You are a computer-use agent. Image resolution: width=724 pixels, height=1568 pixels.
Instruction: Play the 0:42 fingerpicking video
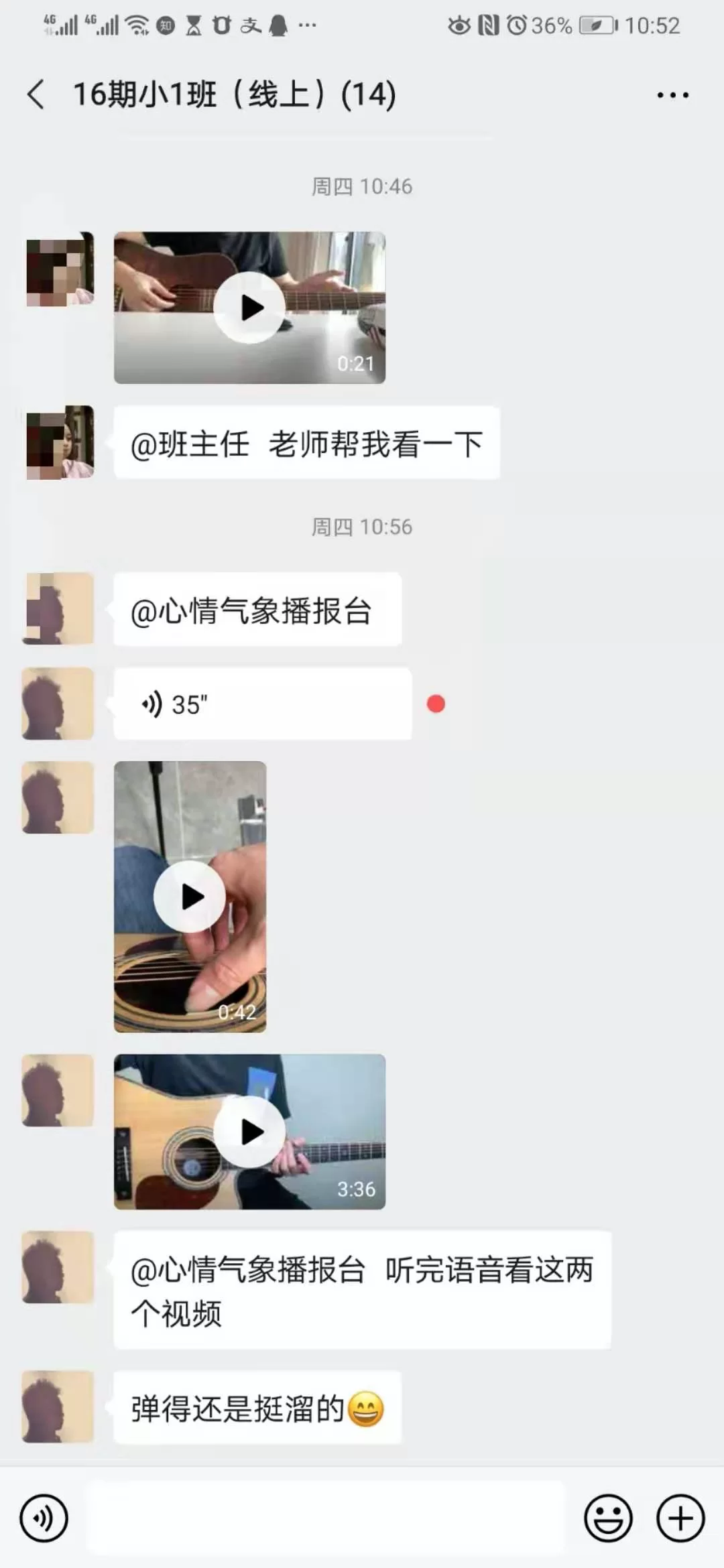click(x=190, y=897)
